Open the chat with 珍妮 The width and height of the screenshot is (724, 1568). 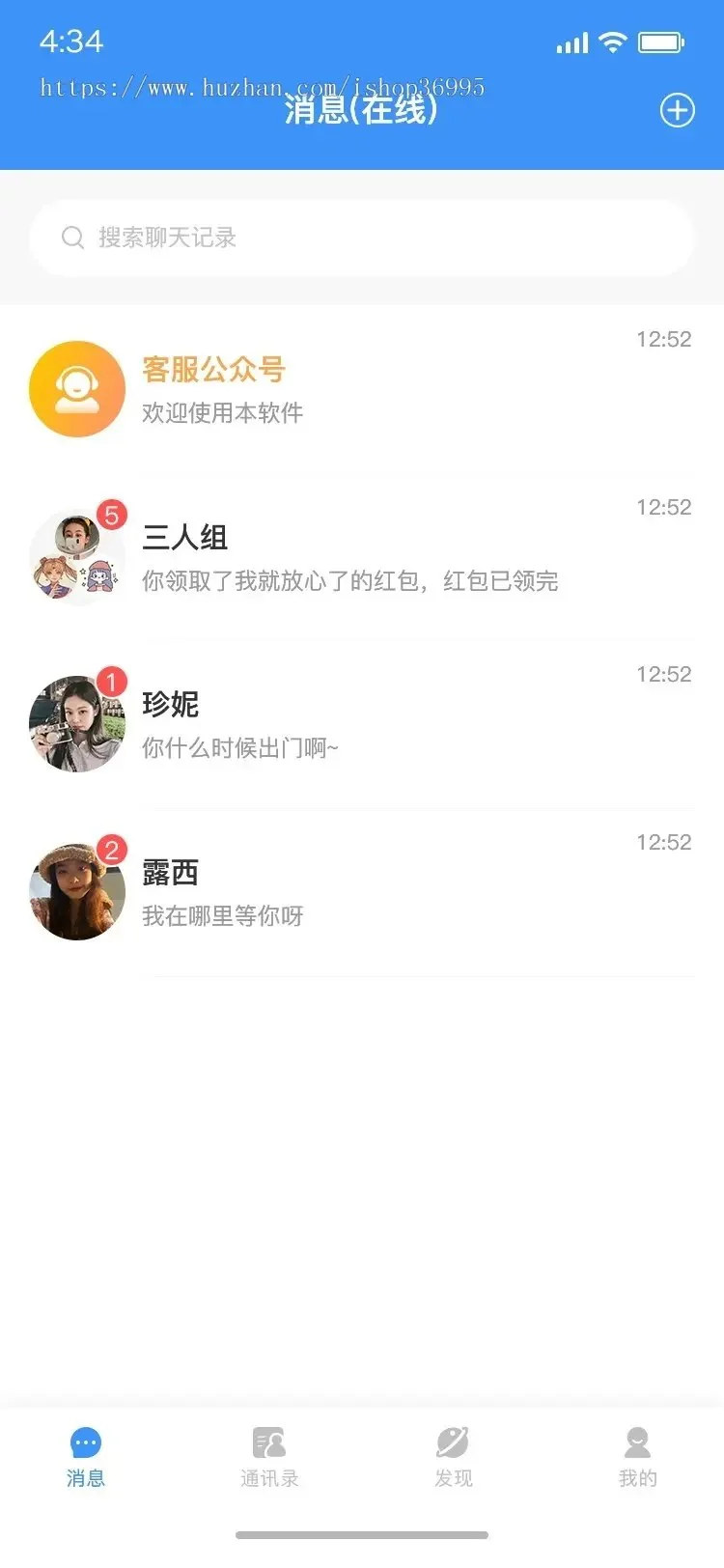[362, 722]
